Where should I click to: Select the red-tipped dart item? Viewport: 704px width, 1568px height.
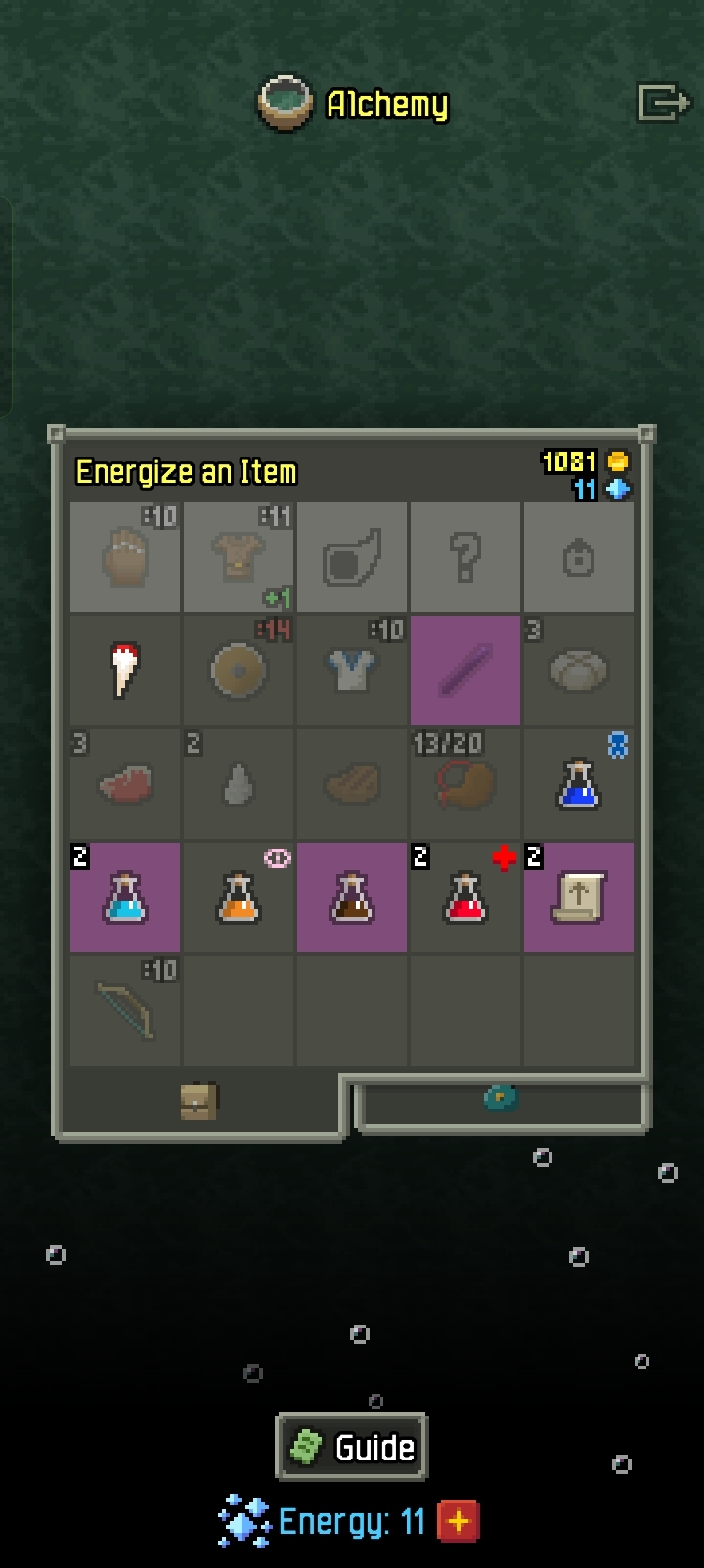(x=125, y=671)
